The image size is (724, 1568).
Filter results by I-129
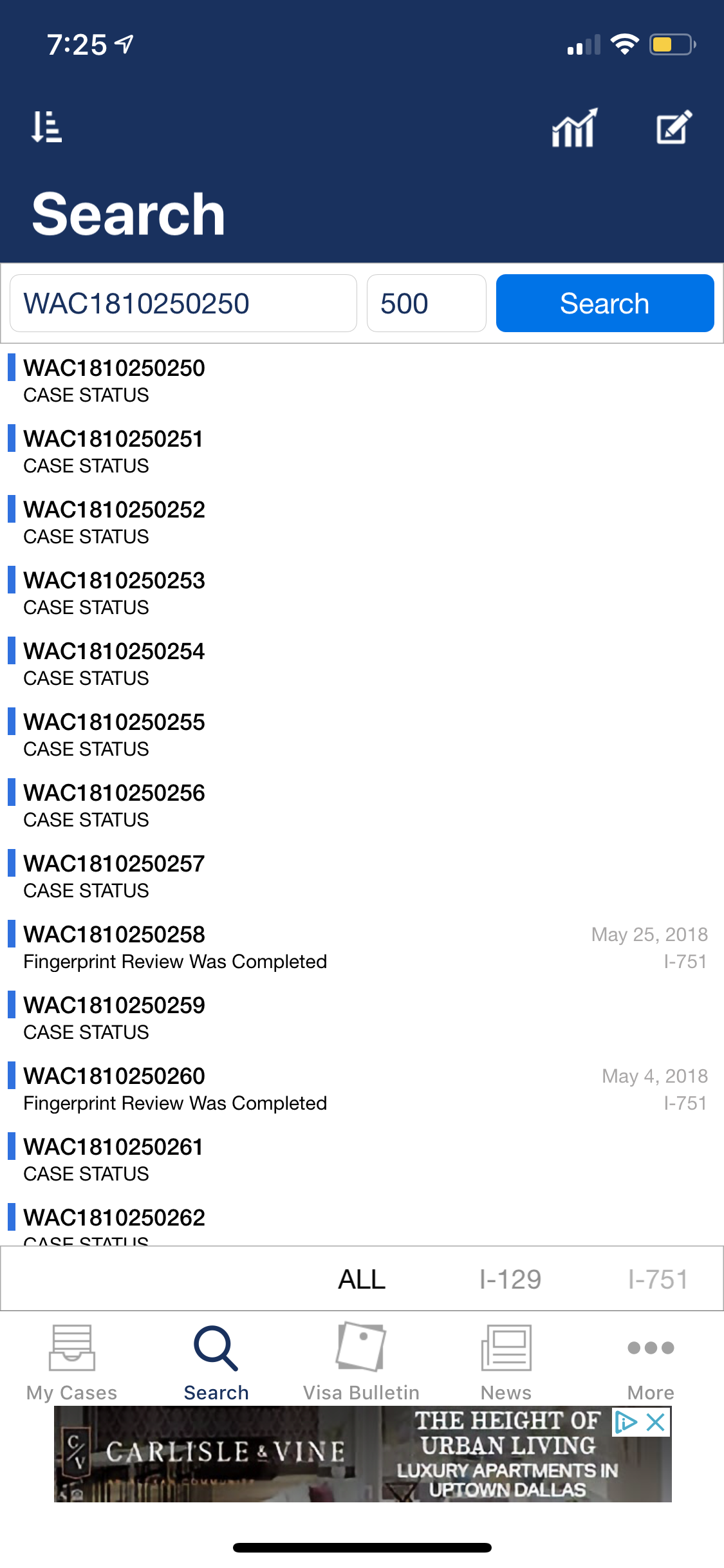[x=510, y=1279]
